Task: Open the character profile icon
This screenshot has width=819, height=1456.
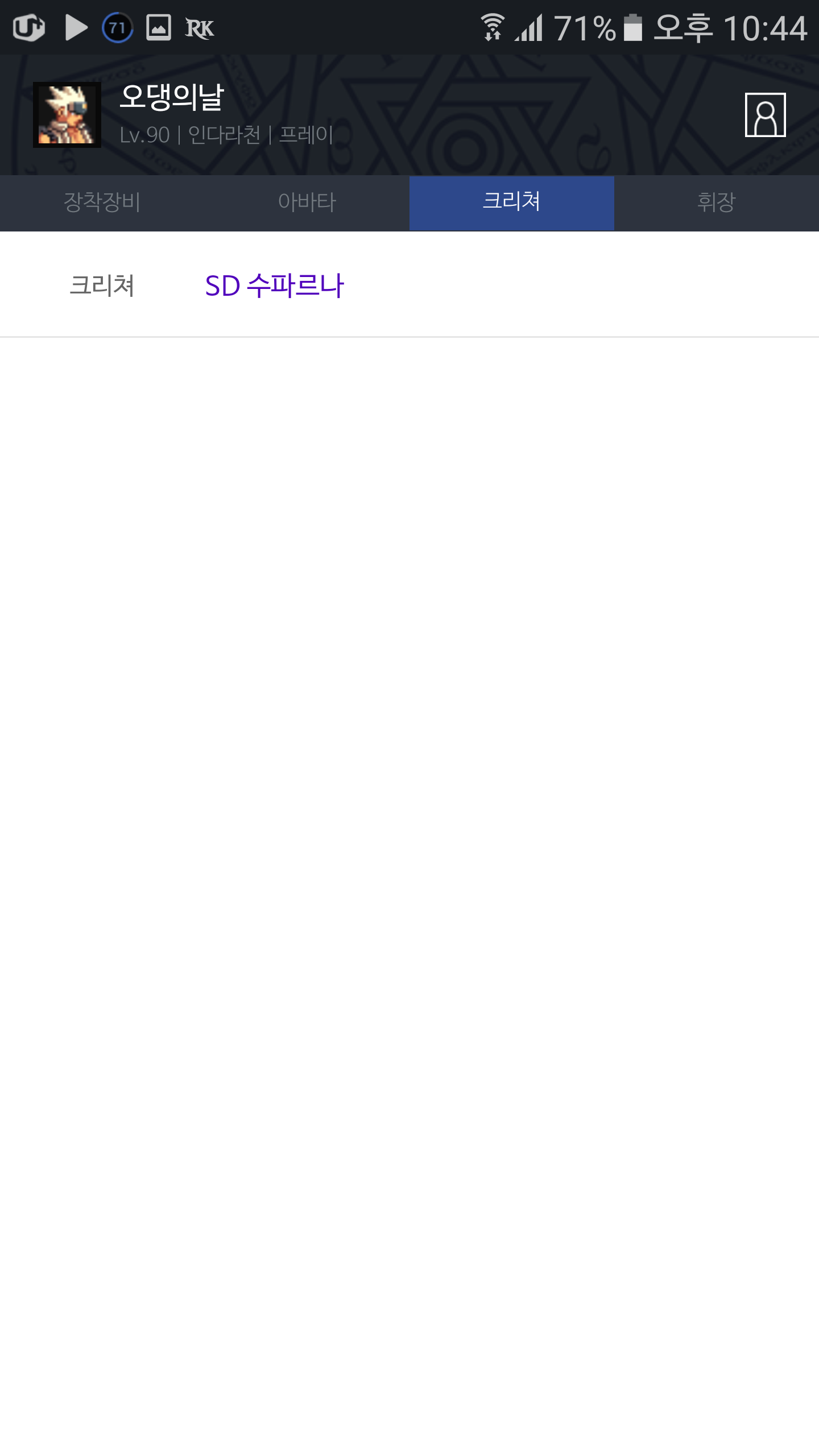Action: click(x=765, y=115)
